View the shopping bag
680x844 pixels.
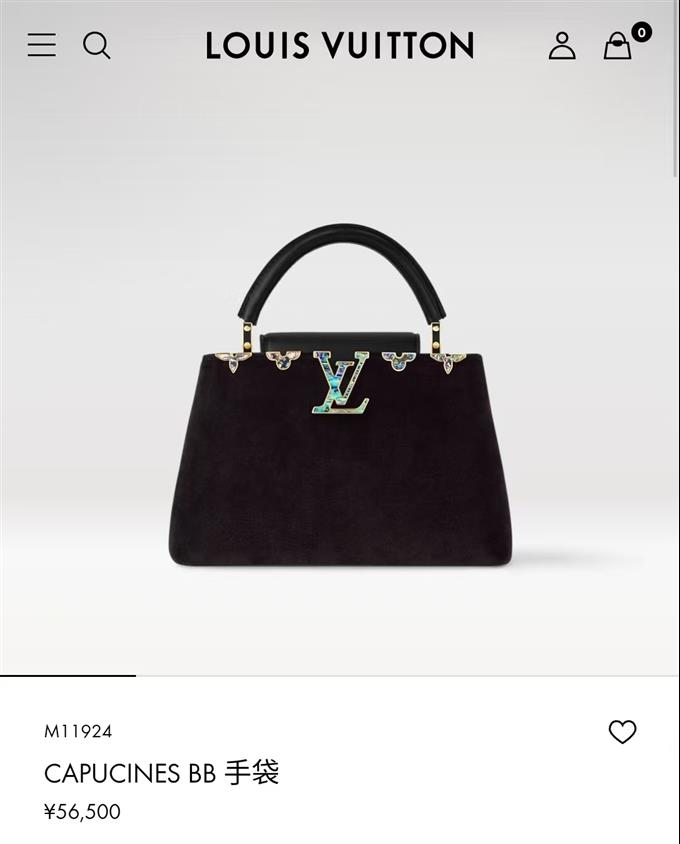click(x=618, y=46)
